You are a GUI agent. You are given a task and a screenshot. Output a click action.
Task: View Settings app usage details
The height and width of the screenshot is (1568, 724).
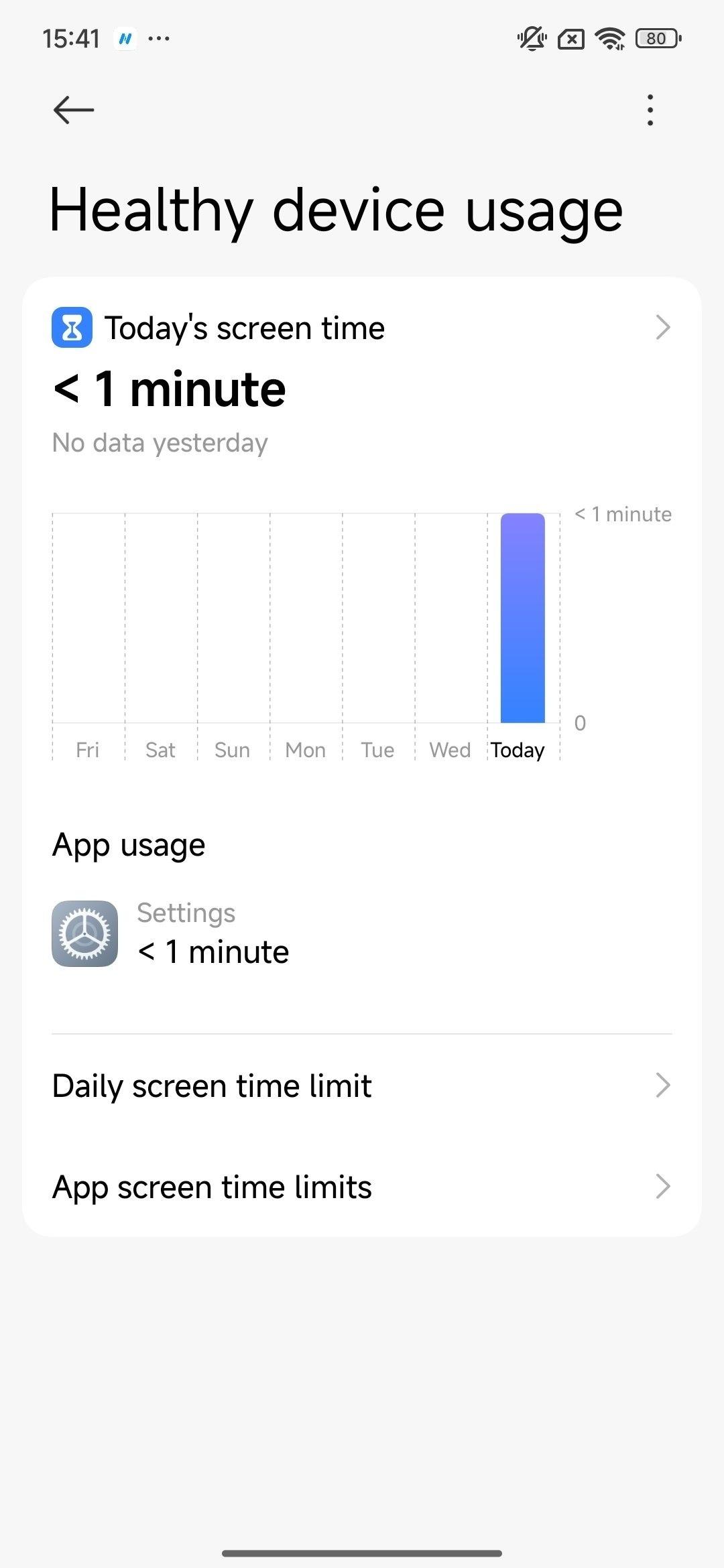[x=213, y=933]
